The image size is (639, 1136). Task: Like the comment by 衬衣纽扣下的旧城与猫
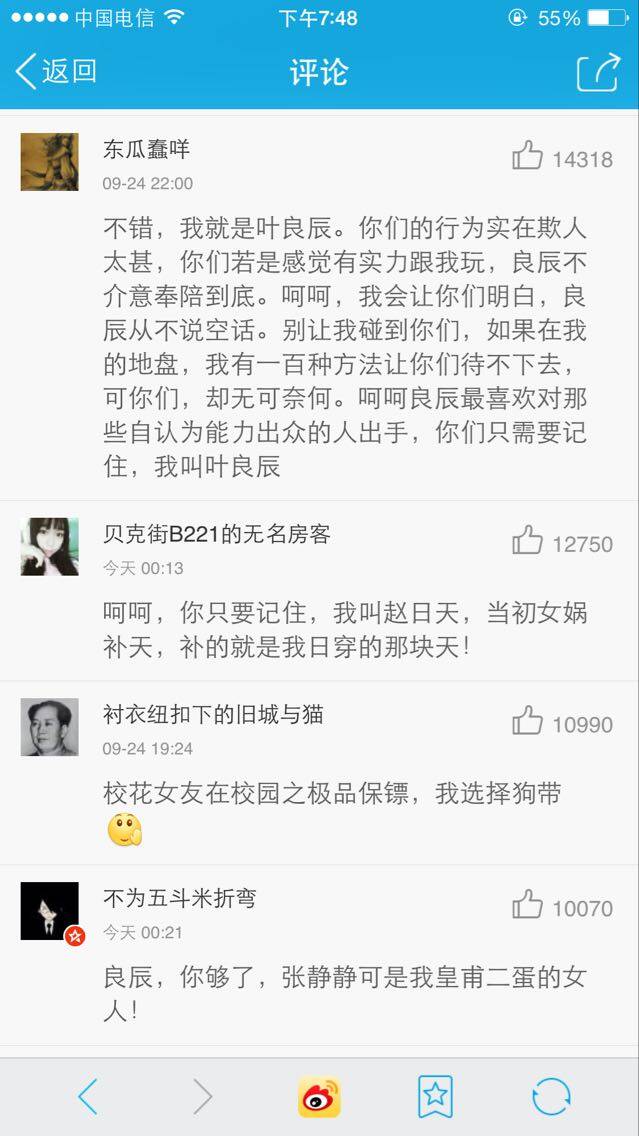[528, 721]
